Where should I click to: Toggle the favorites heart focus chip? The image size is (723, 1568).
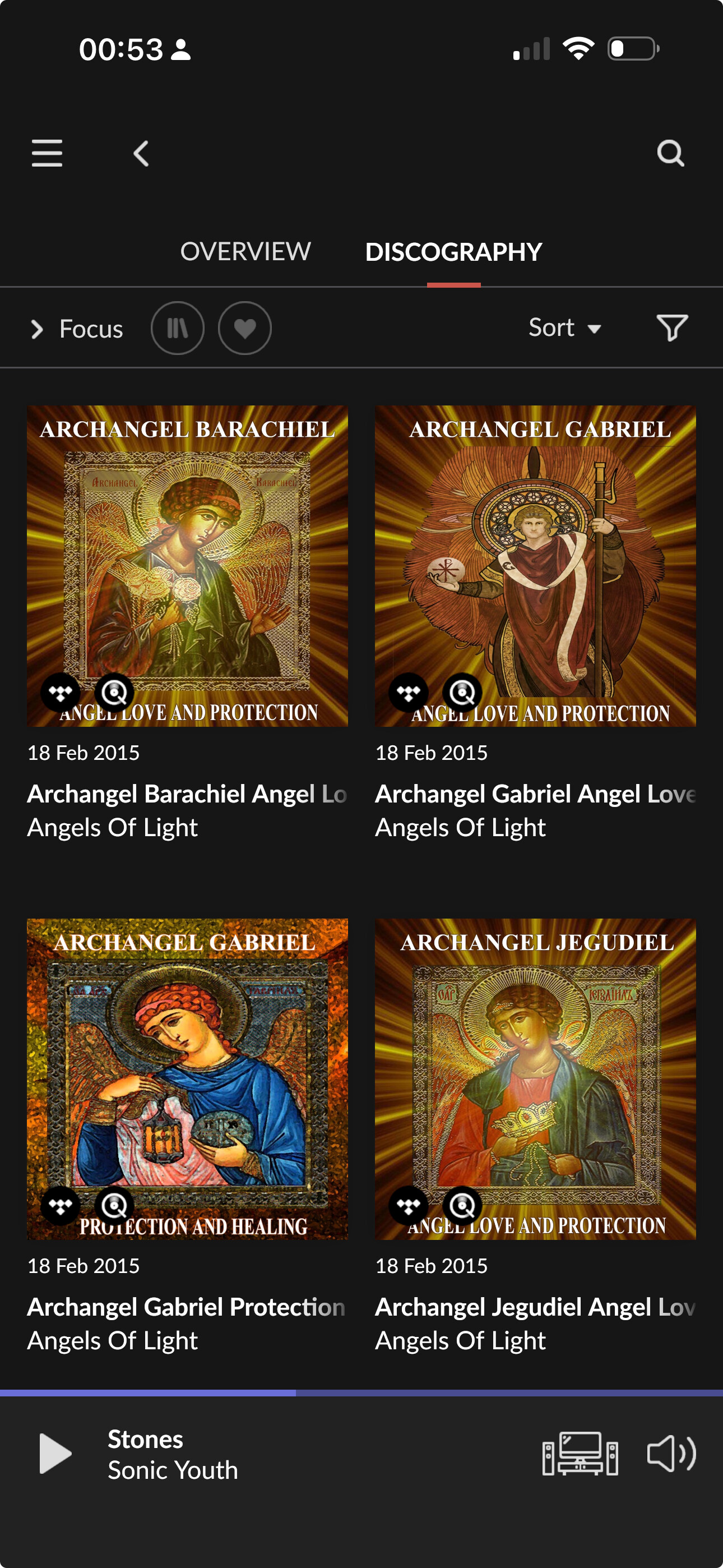coord(245,329)
